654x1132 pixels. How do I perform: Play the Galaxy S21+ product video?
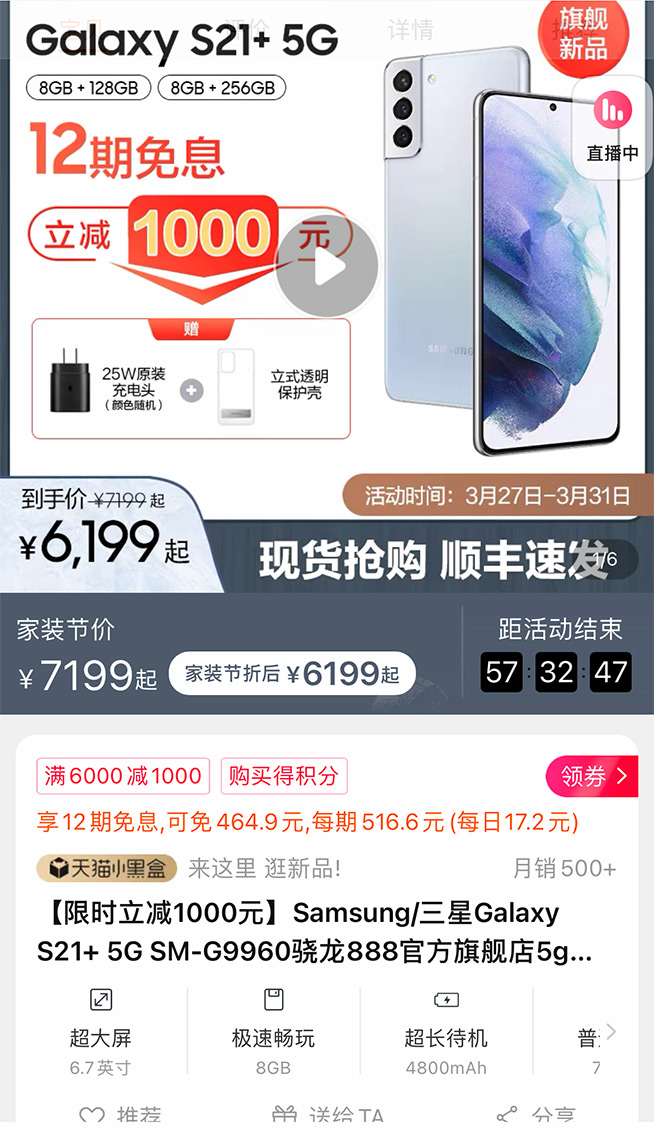(x=326, y=267)
